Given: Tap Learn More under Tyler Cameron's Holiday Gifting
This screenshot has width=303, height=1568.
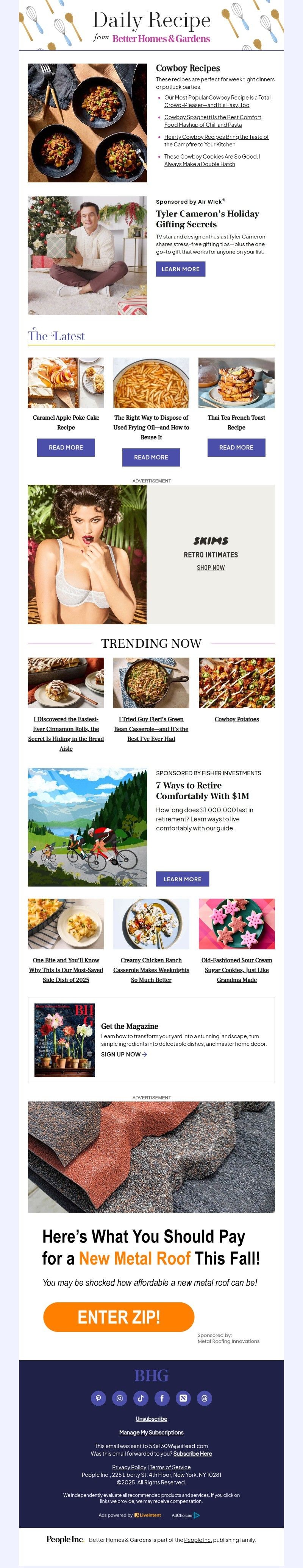Looking at the screenshot, I should click(180, 269).
